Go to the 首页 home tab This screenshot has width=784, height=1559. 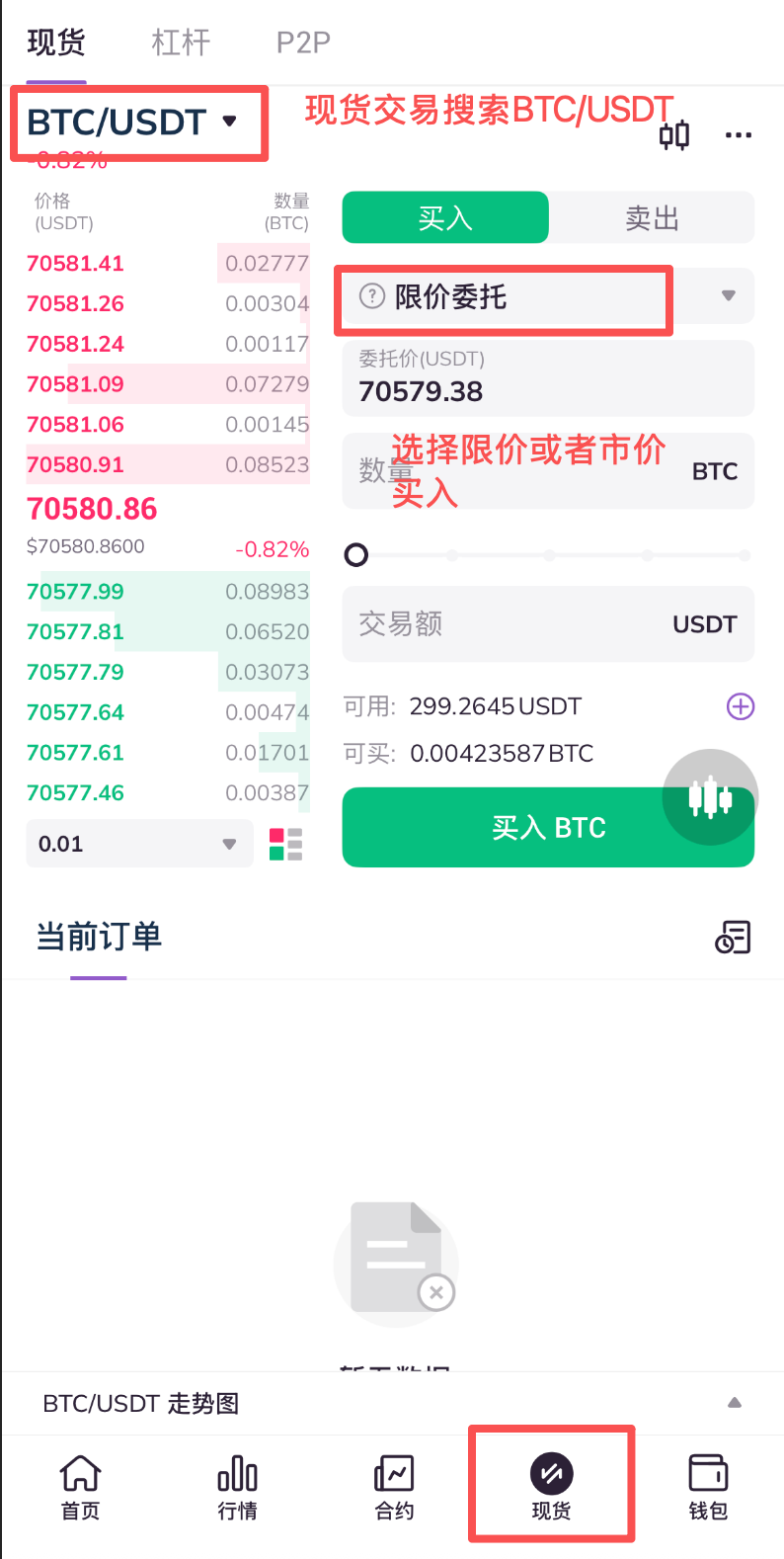[80, 1487]
